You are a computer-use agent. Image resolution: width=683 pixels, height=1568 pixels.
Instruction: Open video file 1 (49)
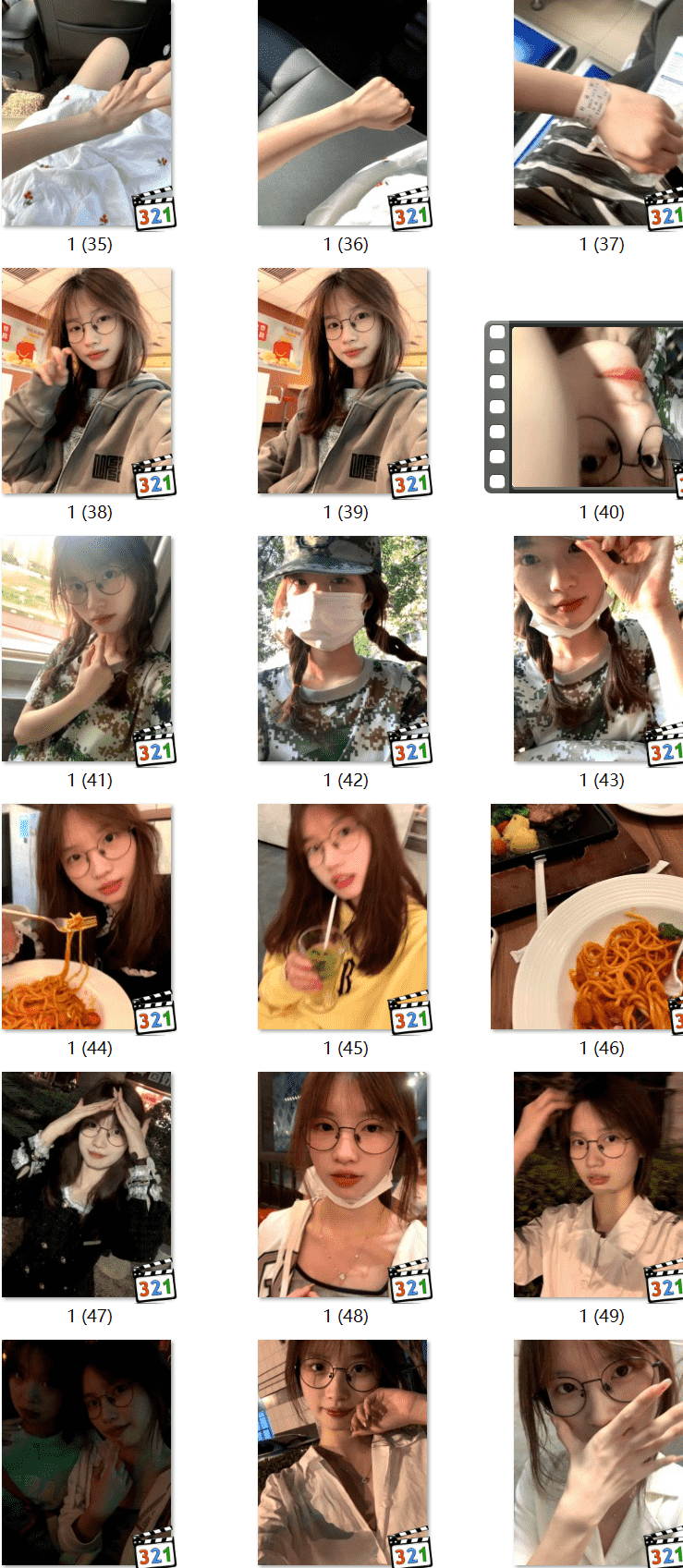(x=598, y=1185)
